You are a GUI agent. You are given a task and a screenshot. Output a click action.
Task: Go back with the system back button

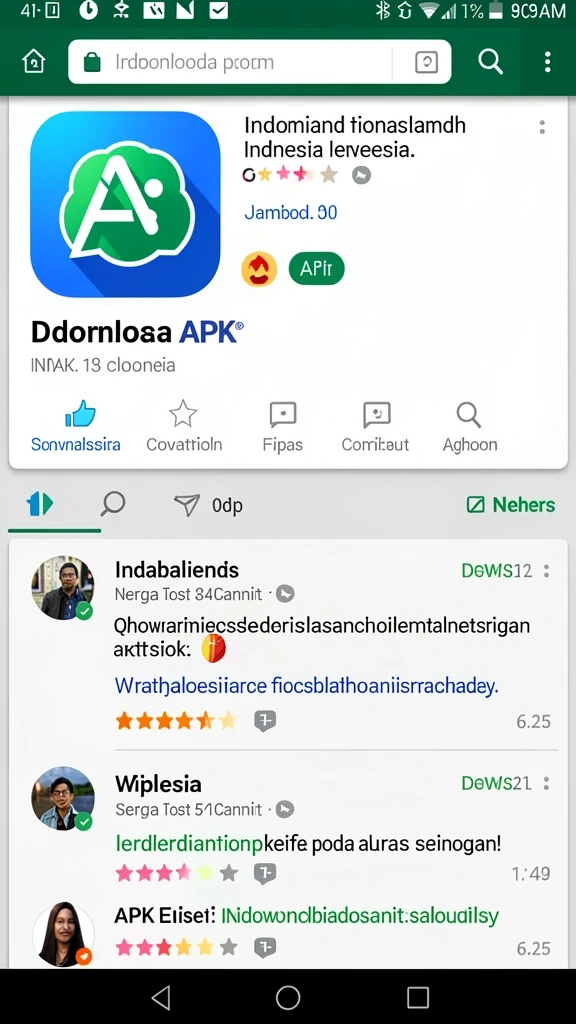161,997
